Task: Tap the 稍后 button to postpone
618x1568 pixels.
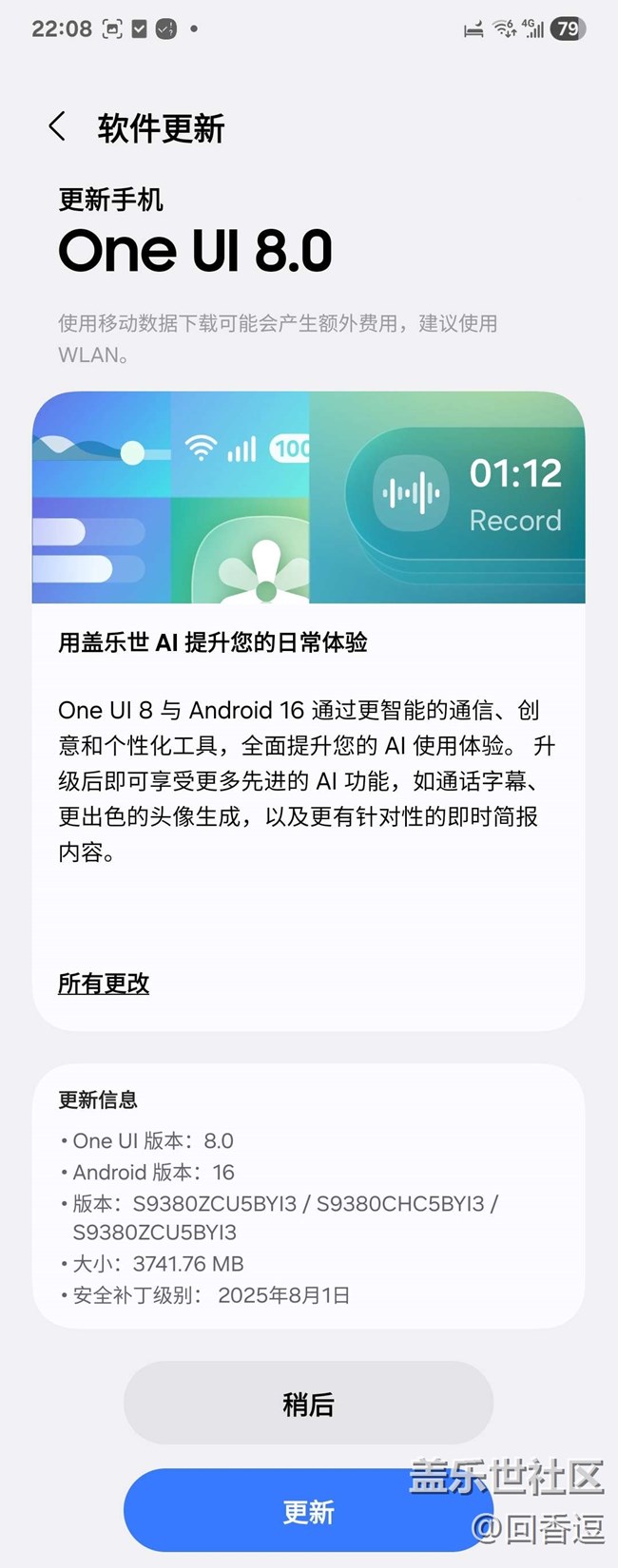Action: pyautogui.click(x=308, y=1404)
